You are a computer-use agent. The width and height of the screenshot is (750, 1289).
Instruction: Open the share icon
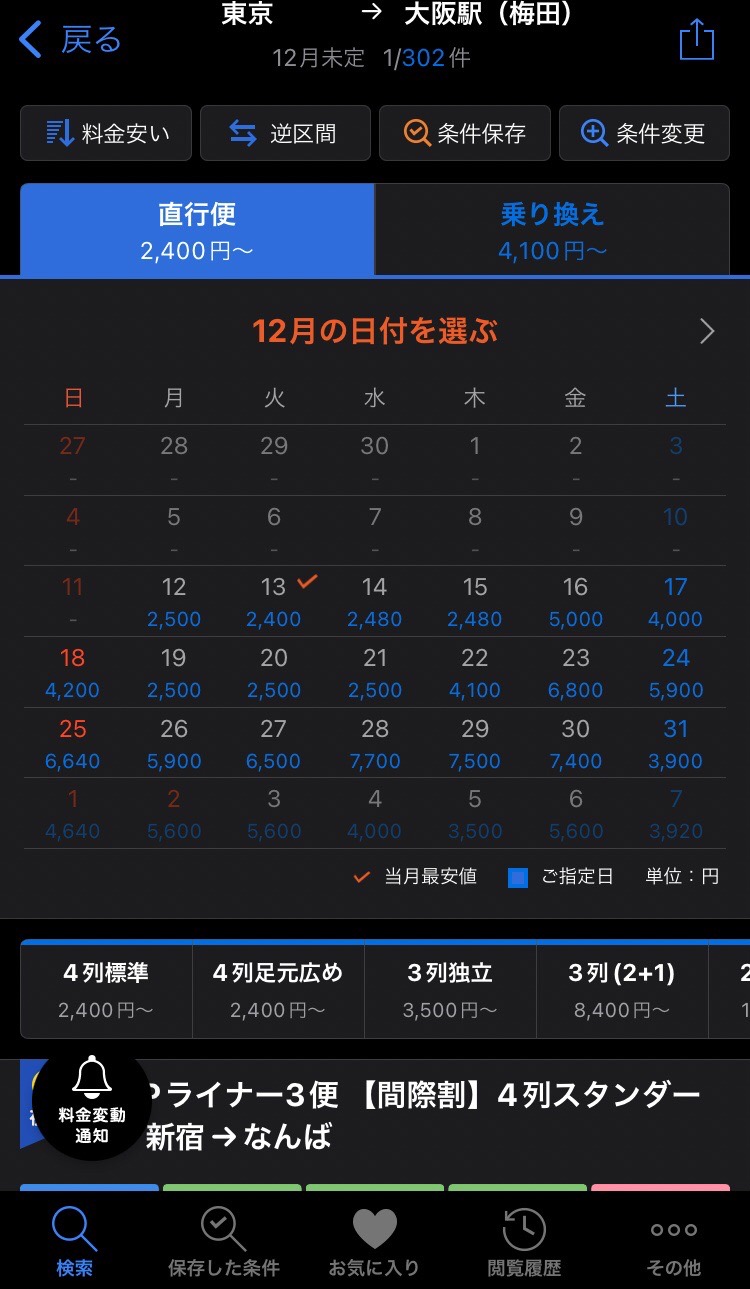697,41
